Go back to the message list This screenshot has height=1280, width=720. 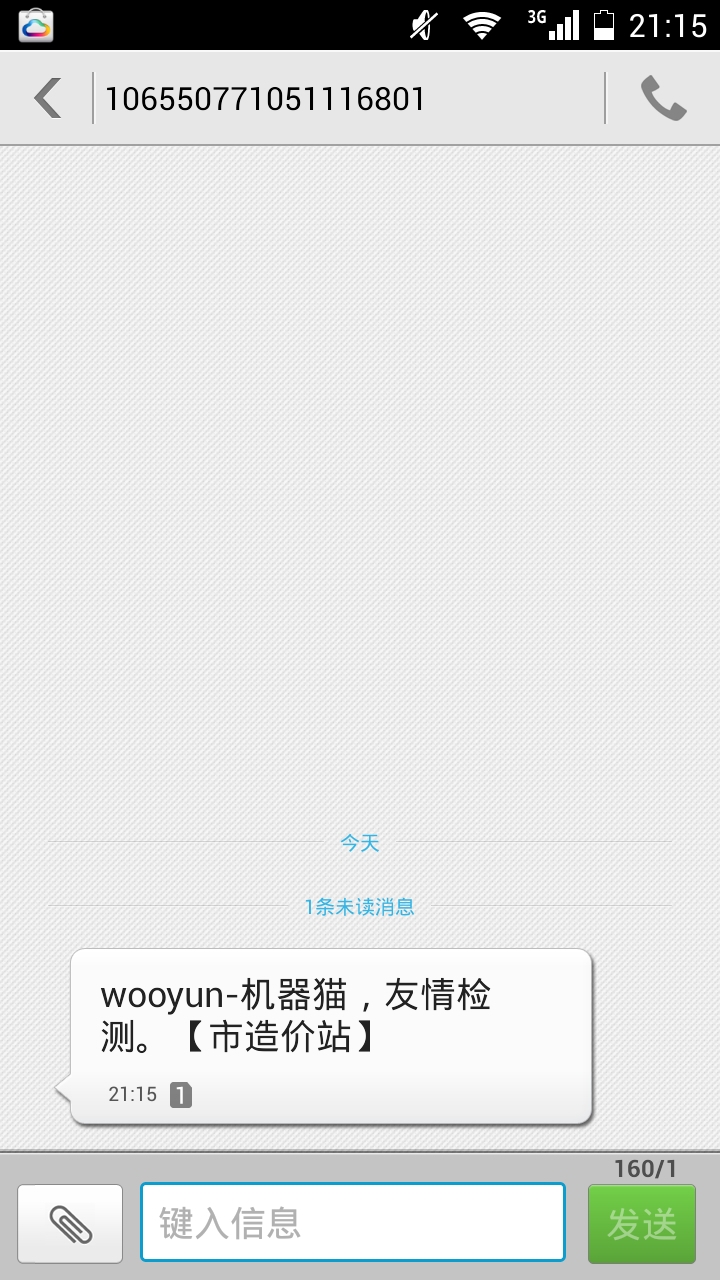[47, 98]
